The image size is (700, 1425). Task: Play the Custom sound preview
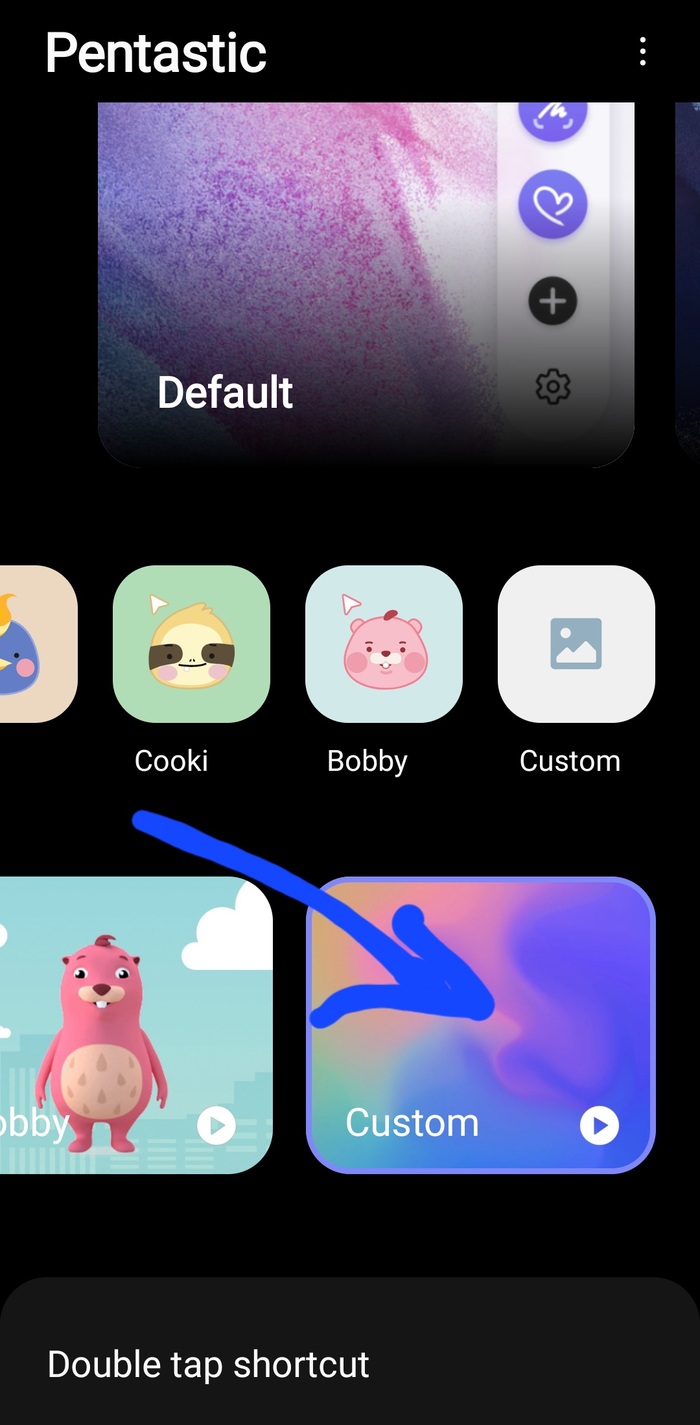pyautogui.click(x=600, y=1126)
